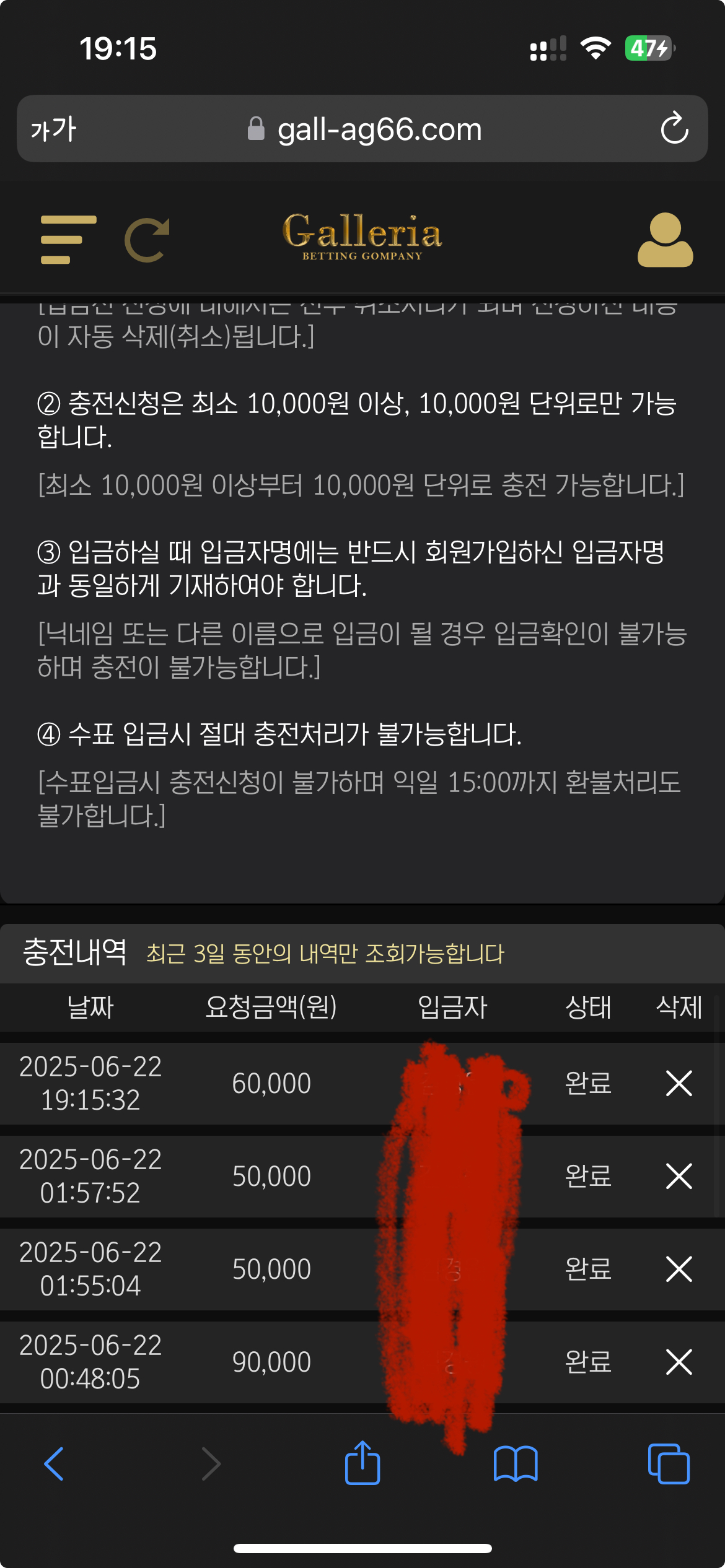725x1568 pixels.
Task: Open the hamburger side menu
Action: coord(68,240)
